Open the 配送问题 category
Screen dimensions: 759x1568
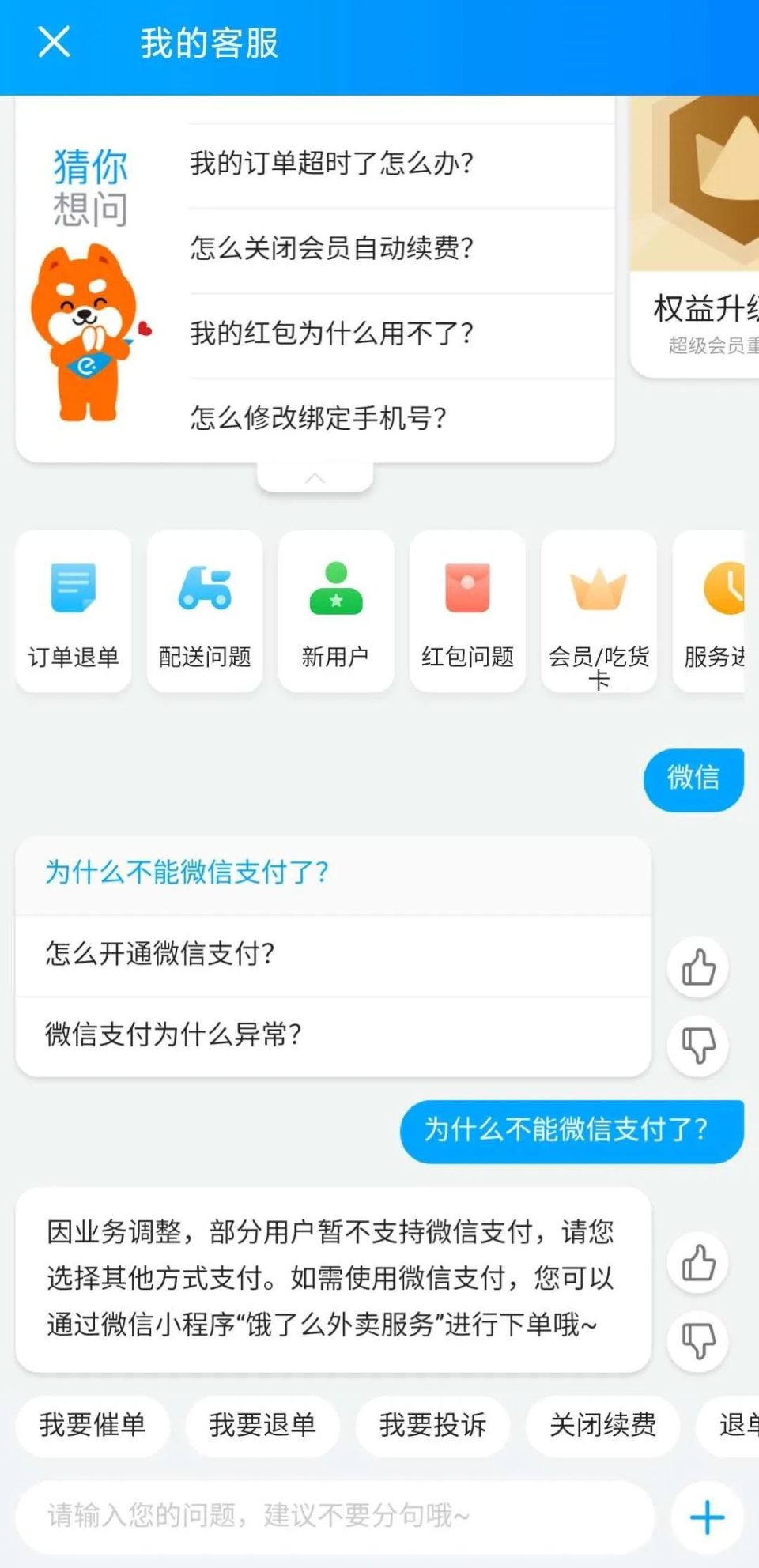(205, 611)
